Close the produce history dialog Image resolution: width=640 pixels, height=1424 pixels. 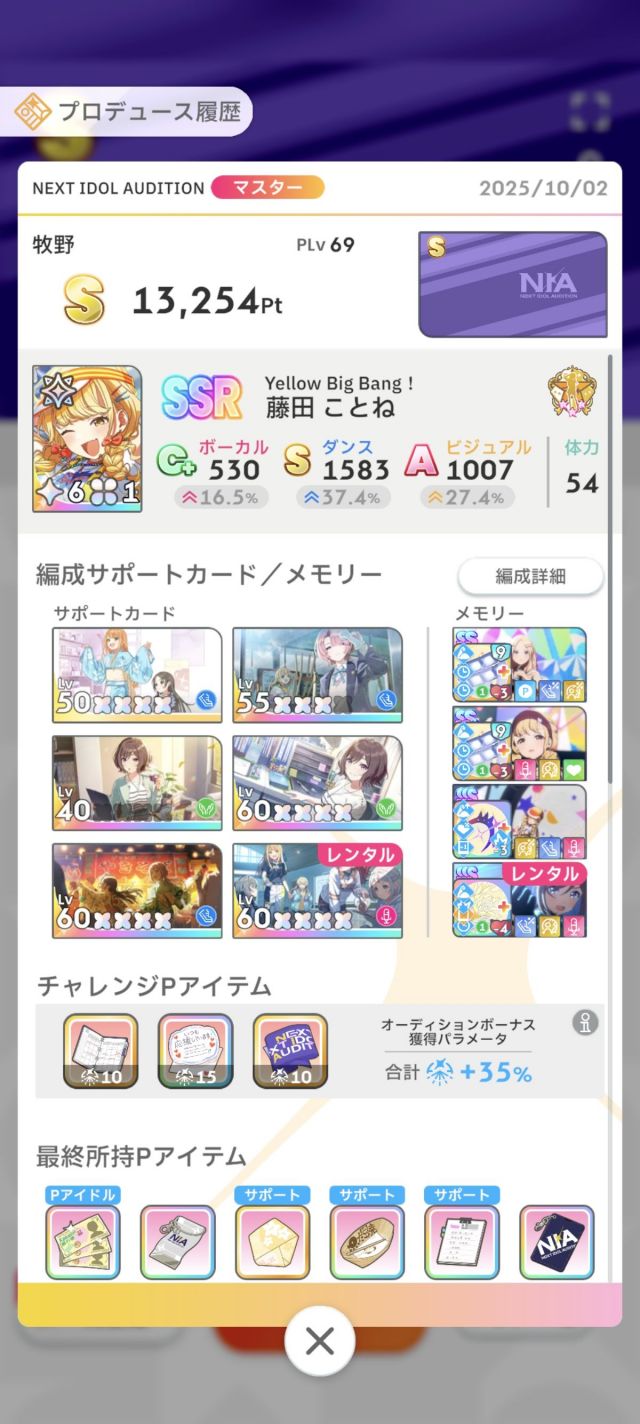click(x=320, y=1341)
